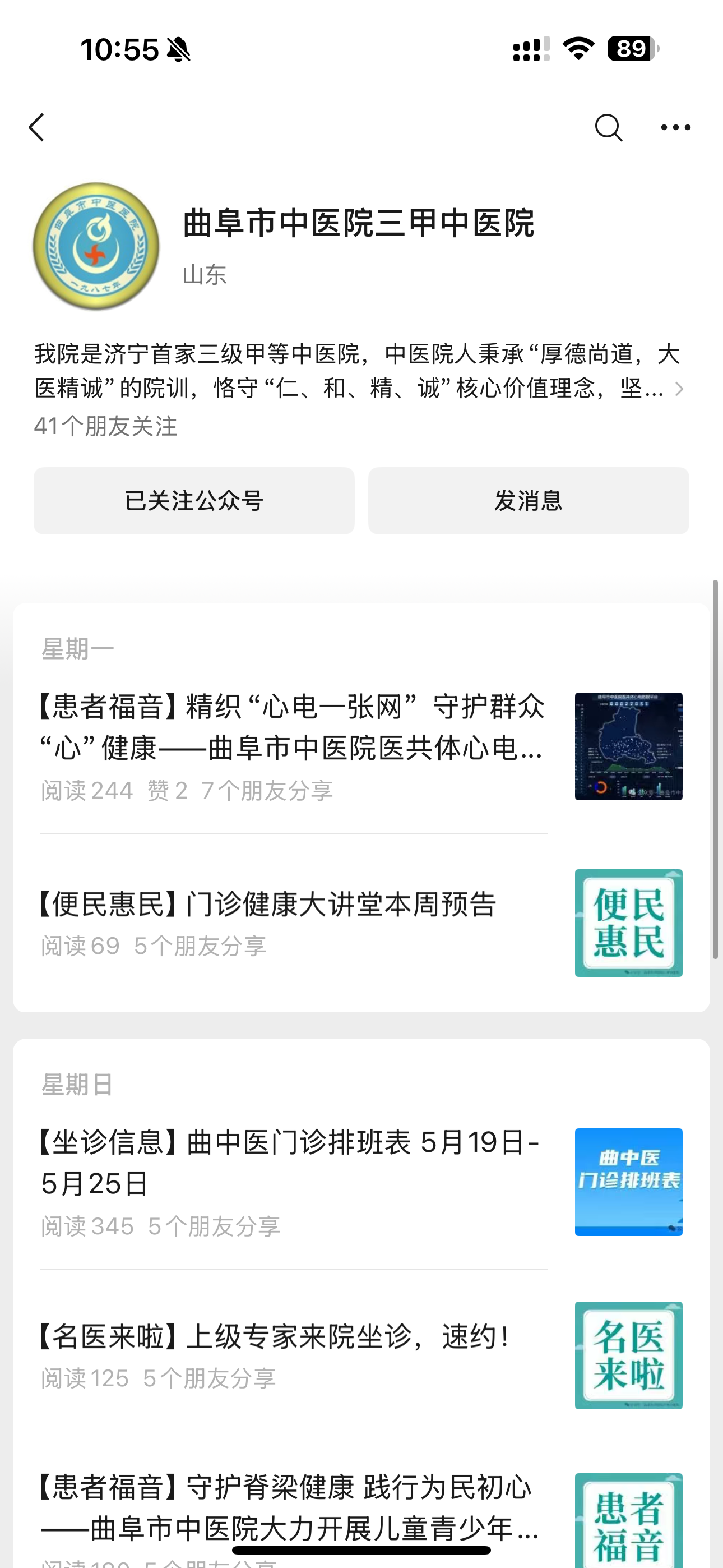Go back using the top-left arrow
723x1568 pixels.
tap(36, 127)
